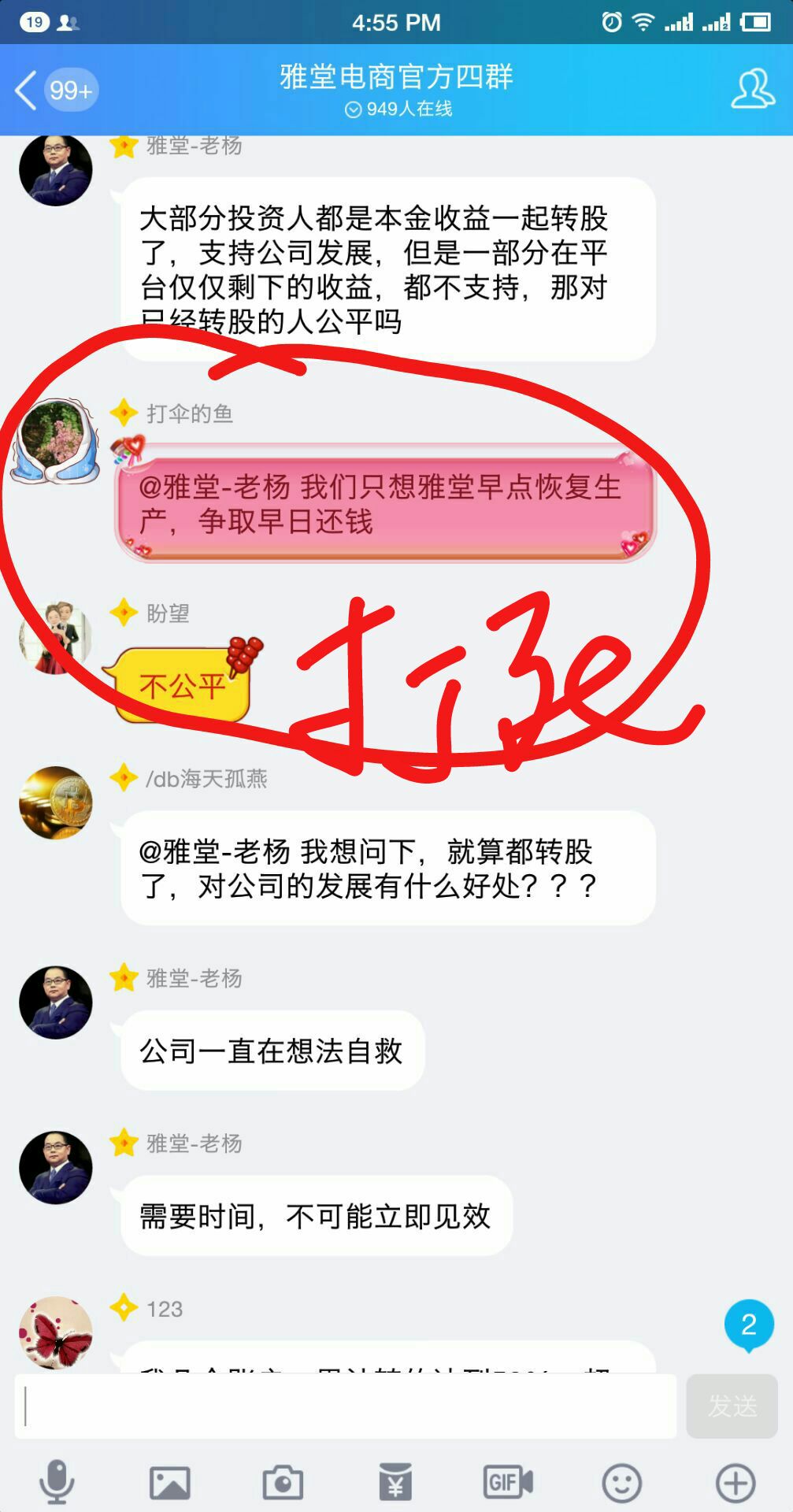Open /db海天孤燕's profile avatar
The width and height of the screenshot is (793, 1512).
[x=55, y=802]
